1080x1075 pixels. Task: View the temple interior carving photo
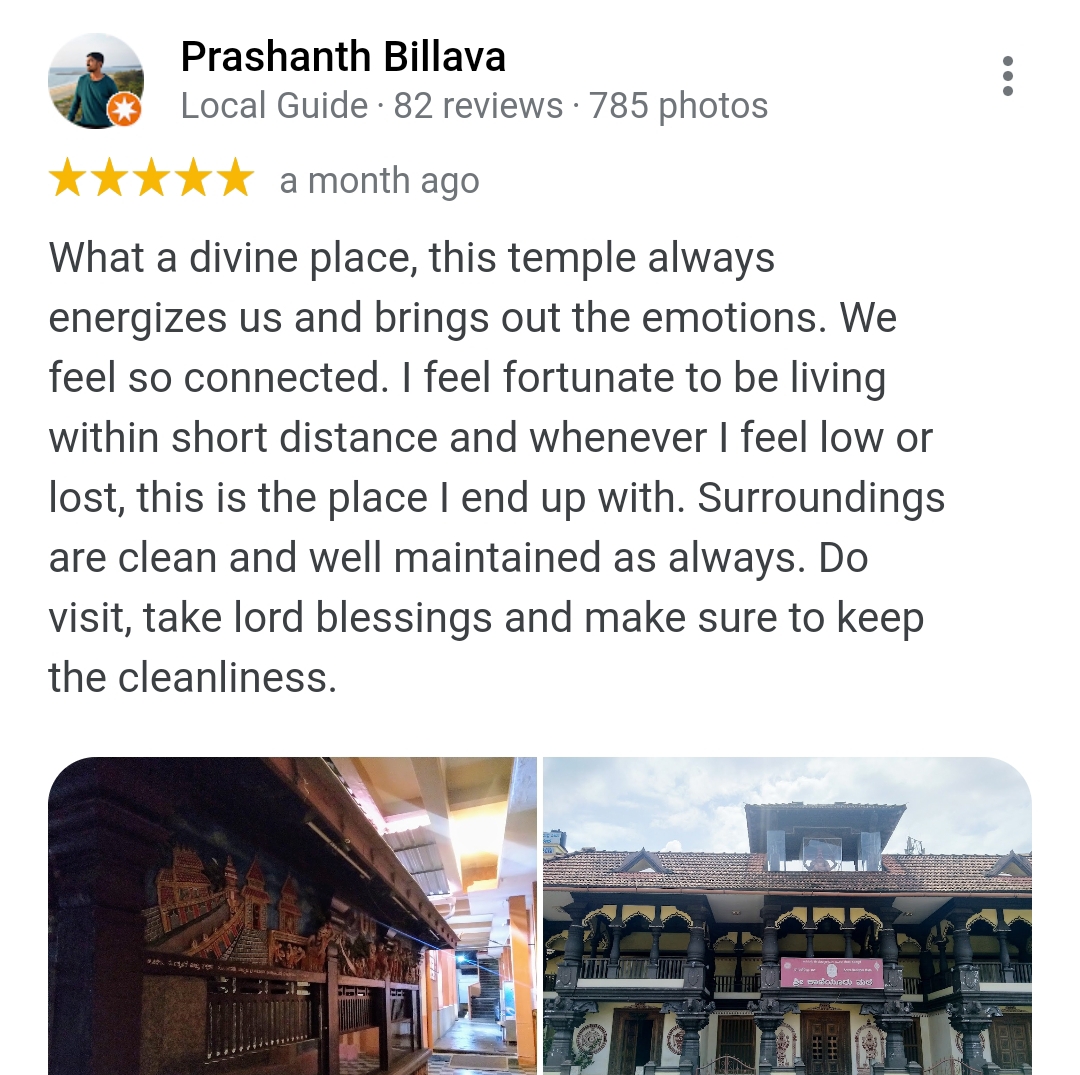(292, 915)
